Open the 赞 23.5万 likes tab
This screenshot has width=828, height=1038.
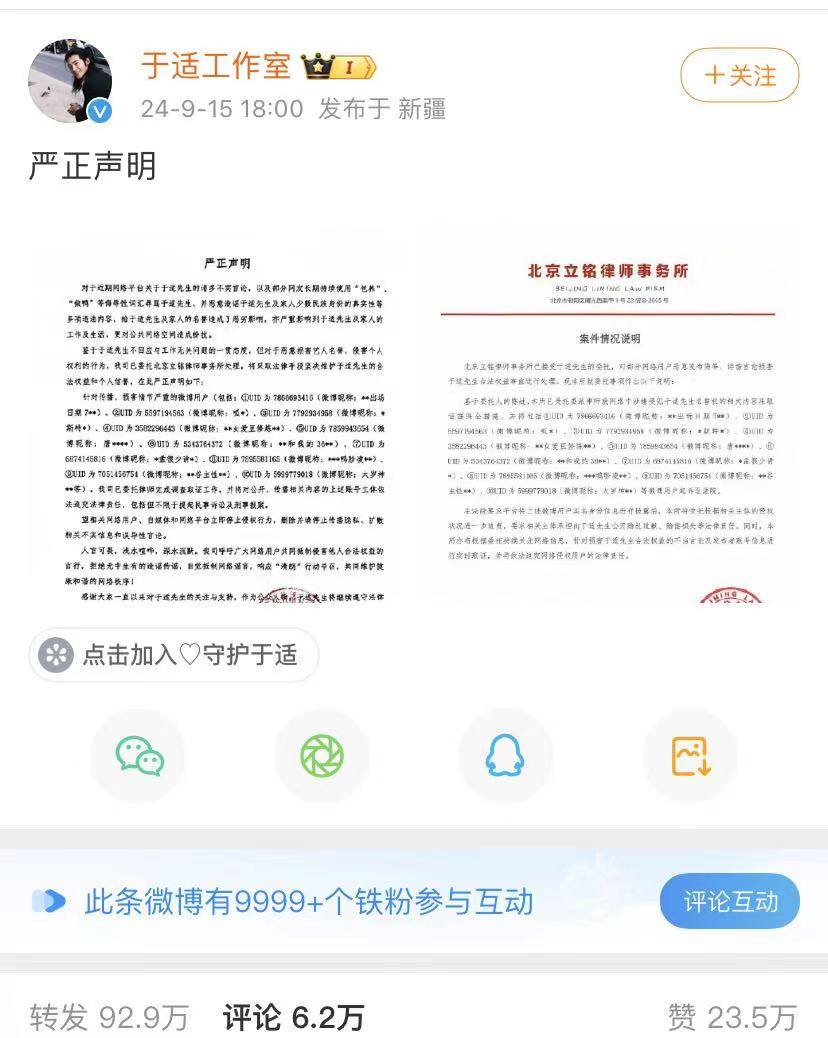click(x=732, y=1017)
